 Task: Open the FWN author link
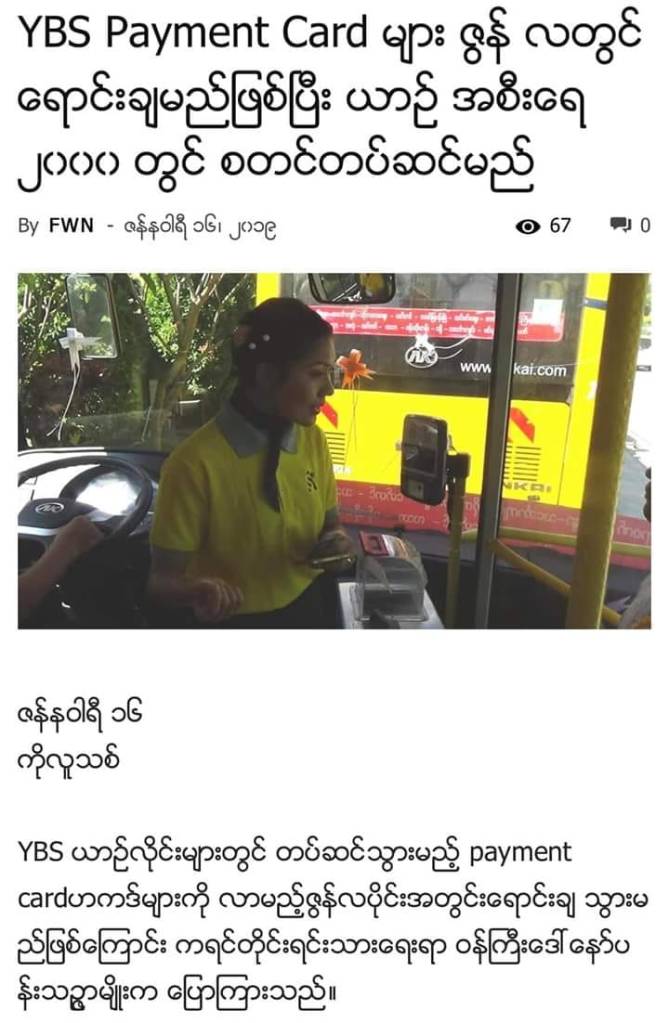71,226
